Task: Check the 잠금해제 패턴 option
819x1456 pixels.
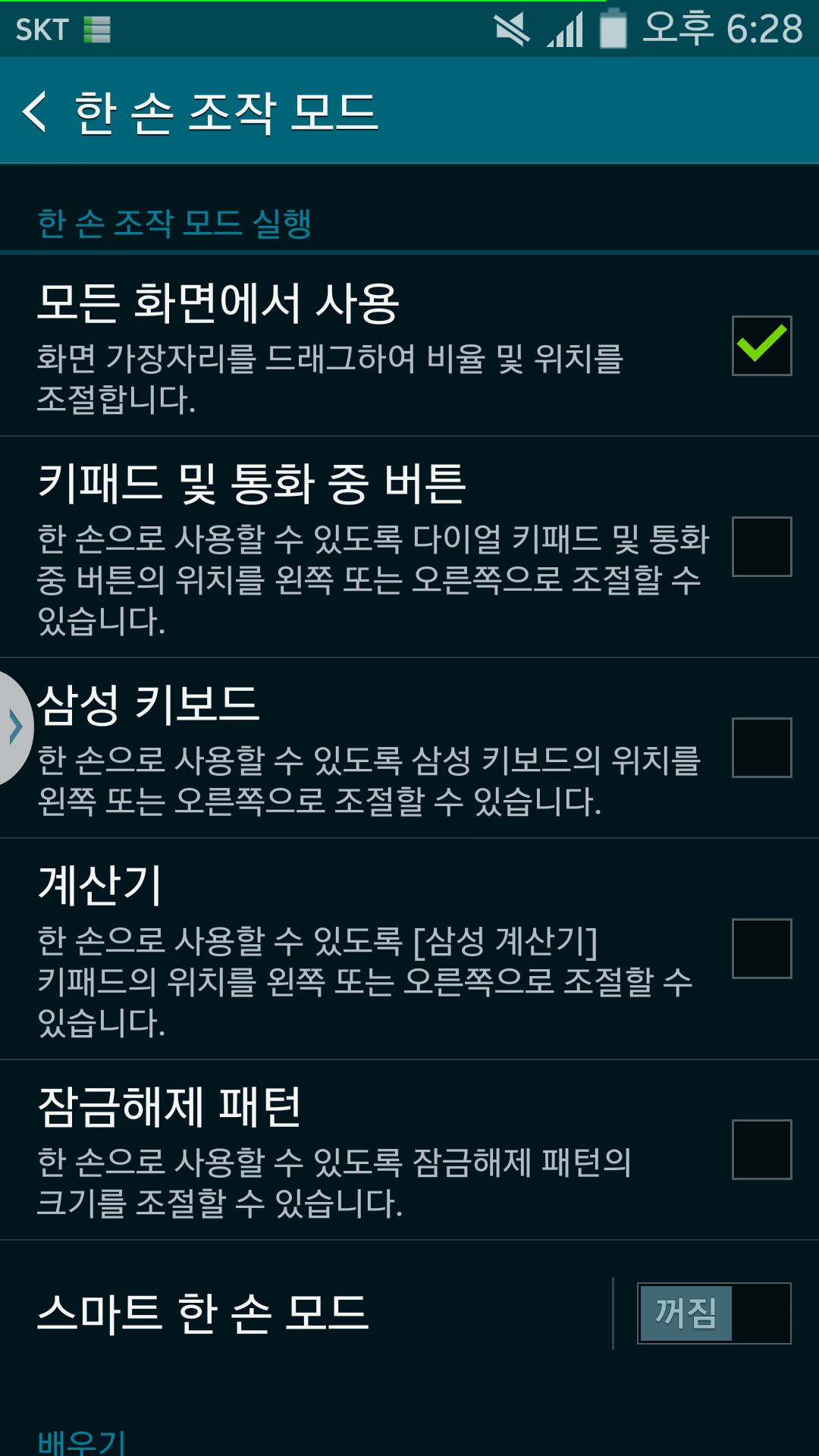Action: pos(761,1150)
